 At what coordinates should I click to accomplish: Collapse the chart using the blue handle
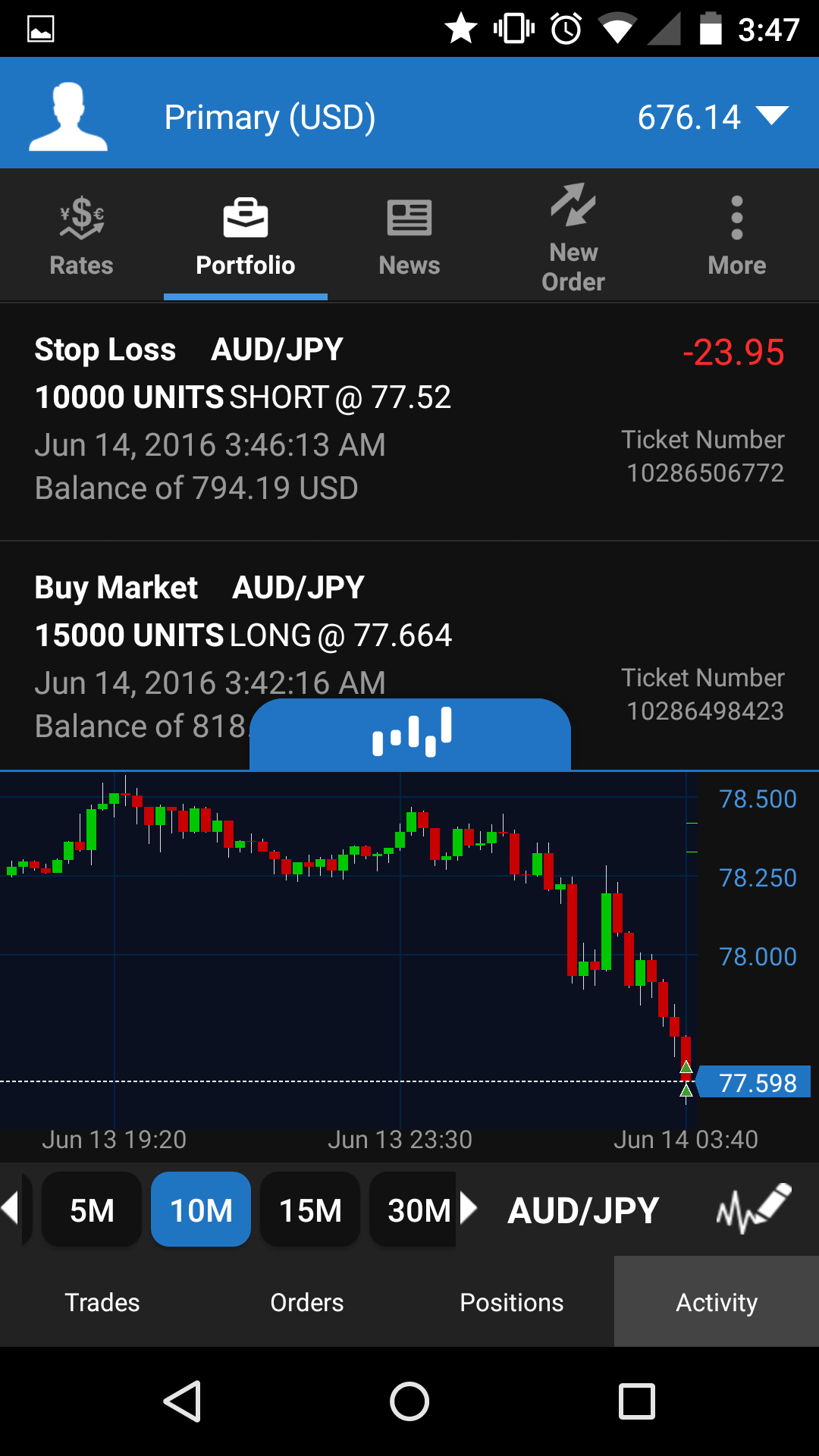point(410,733)
